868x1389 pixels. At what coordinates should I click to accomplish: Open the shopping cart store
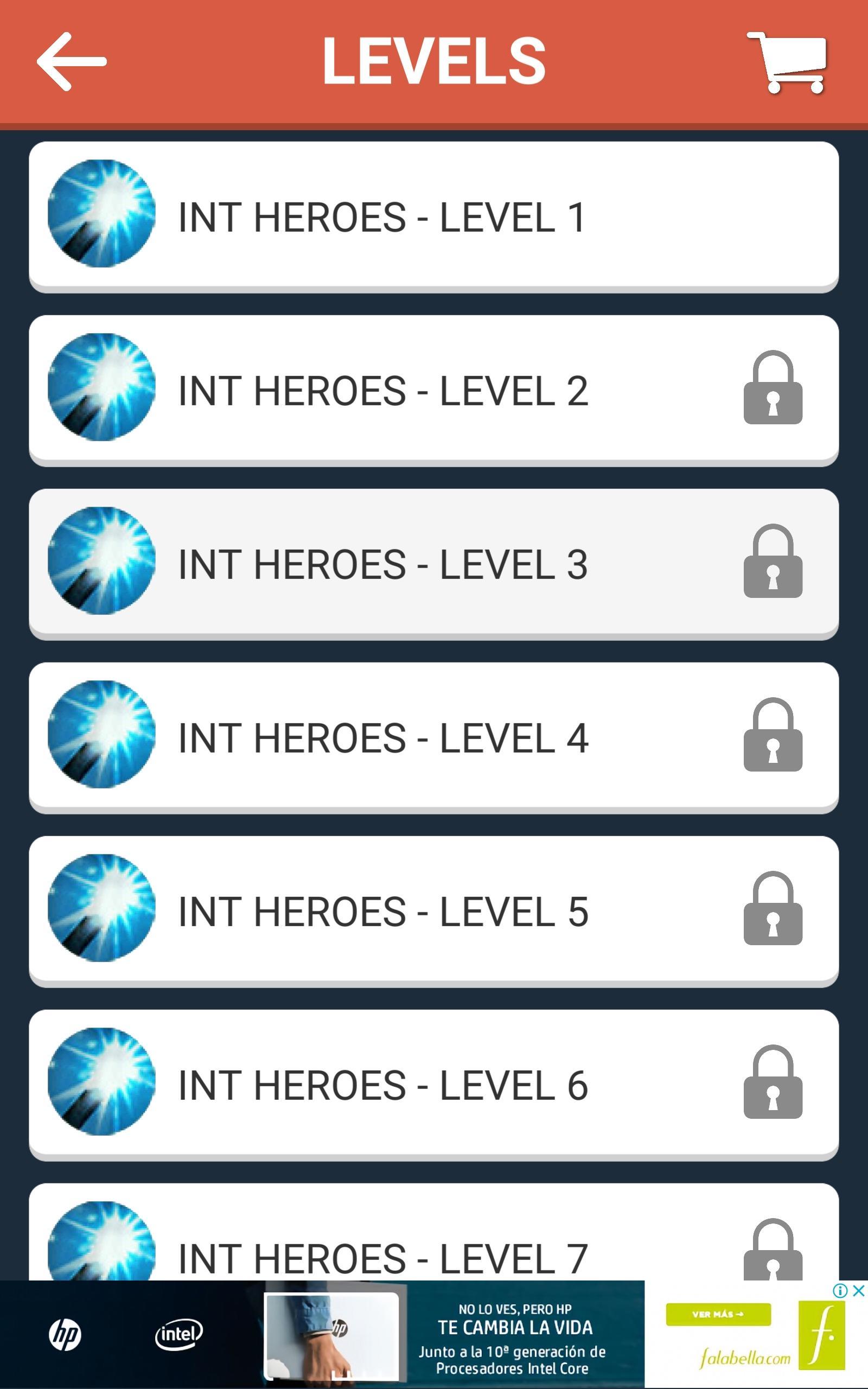tap(788, 62)
